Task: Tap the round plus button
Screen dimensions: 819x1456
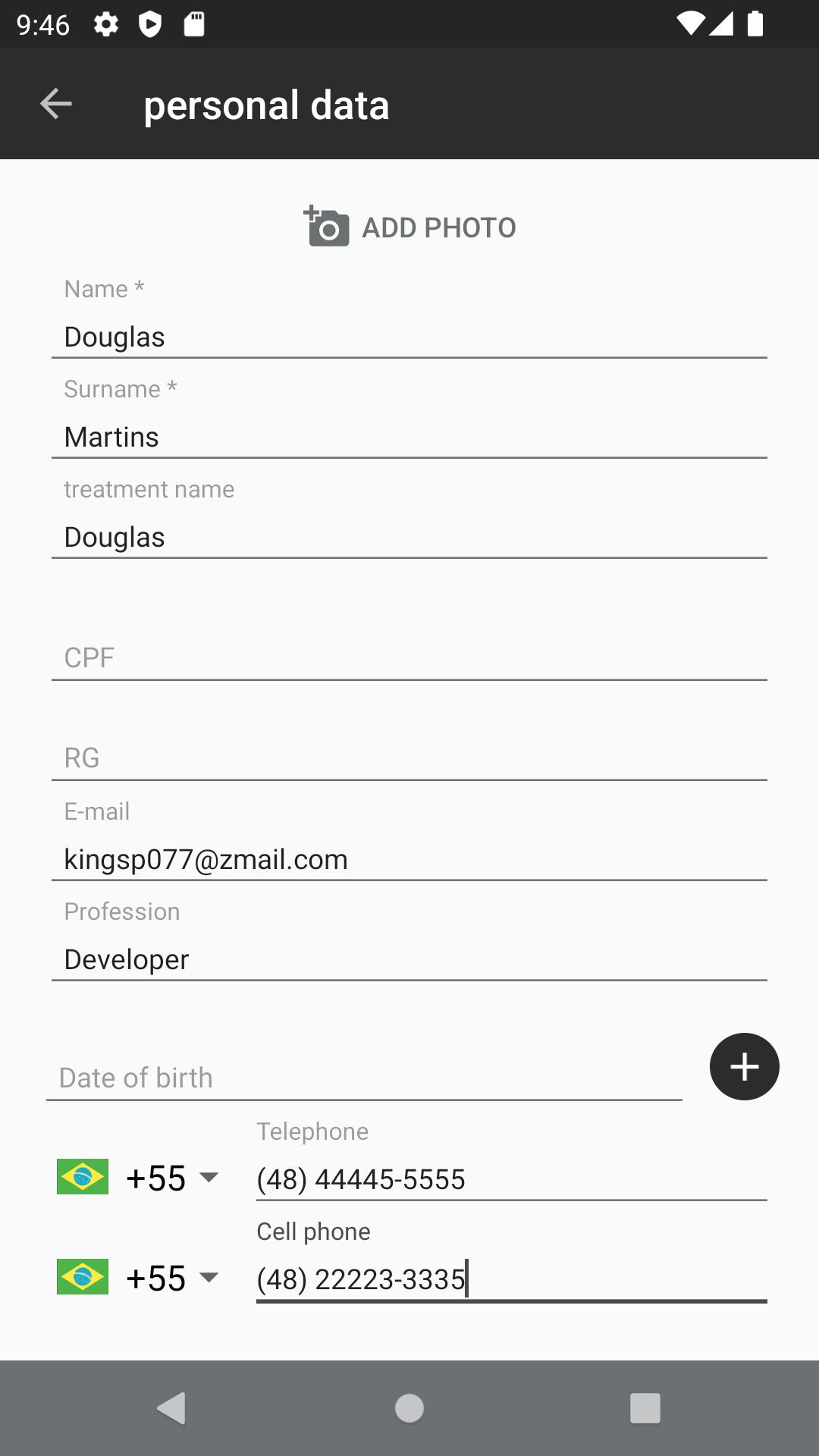Action: click(x=744, y=1066)
